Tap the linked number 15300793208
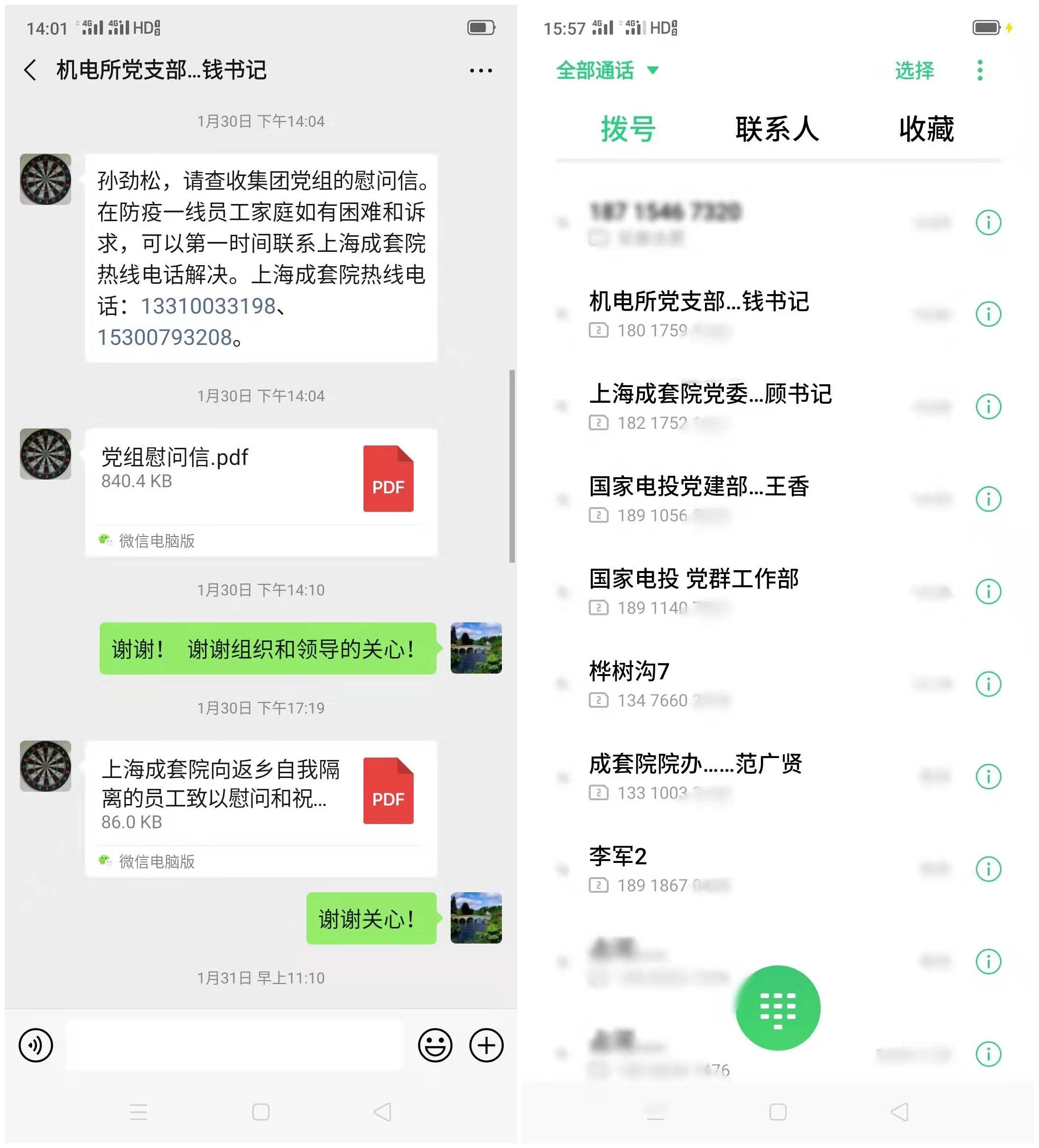The width and height of the screenshot is (1039, 1148). point(165,338)
